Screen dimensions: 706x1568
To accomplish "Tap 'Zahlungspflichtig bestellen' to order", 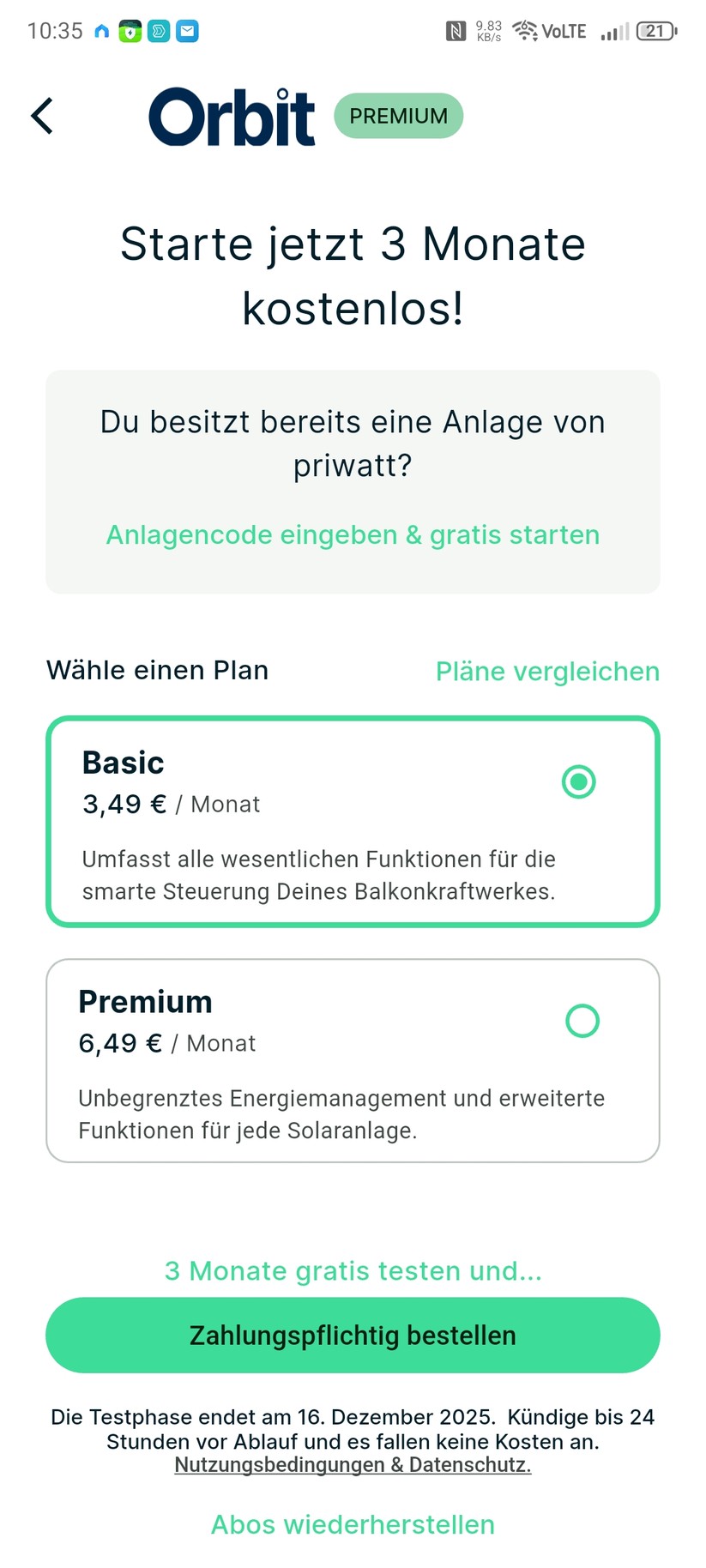I will point(353,1336).
